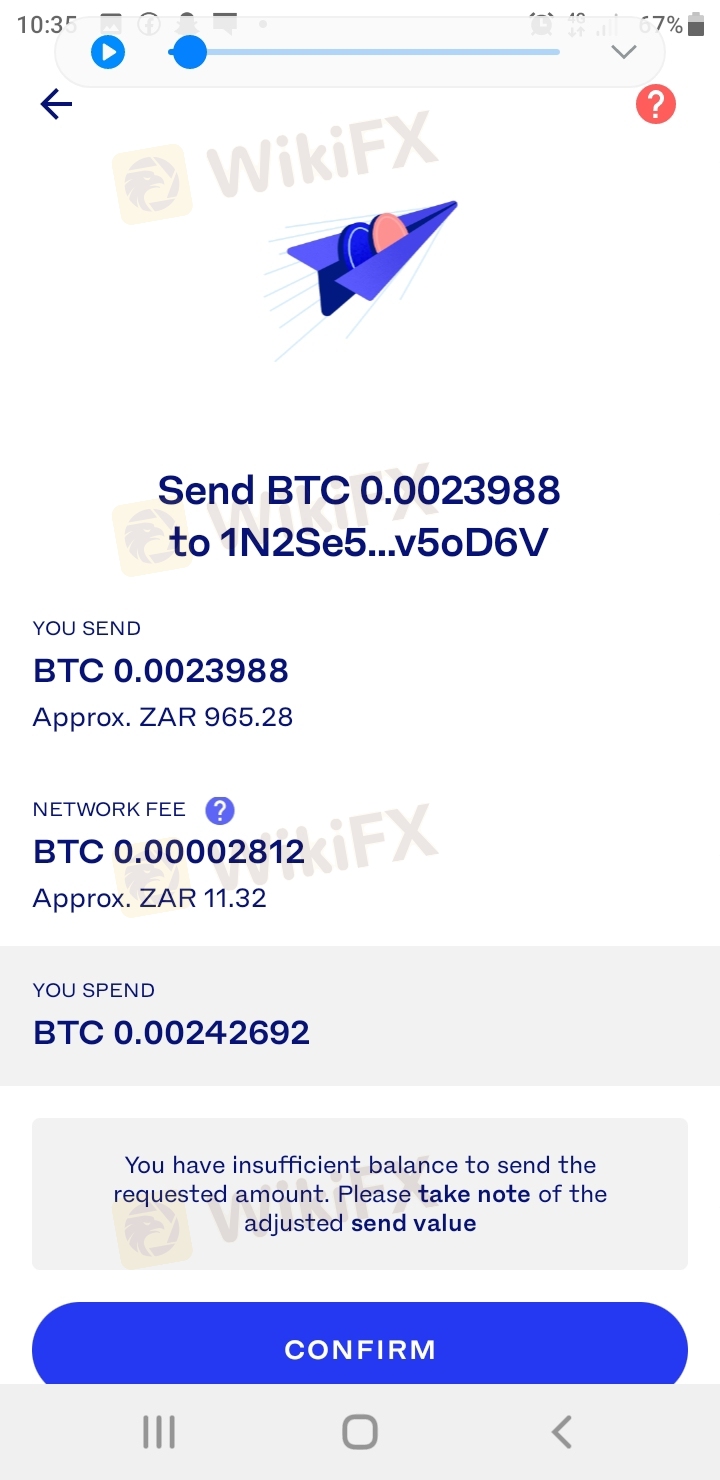Screen dimensions: 720x1480
Task: Tap the audio progress slider
Action: point(365,52)
